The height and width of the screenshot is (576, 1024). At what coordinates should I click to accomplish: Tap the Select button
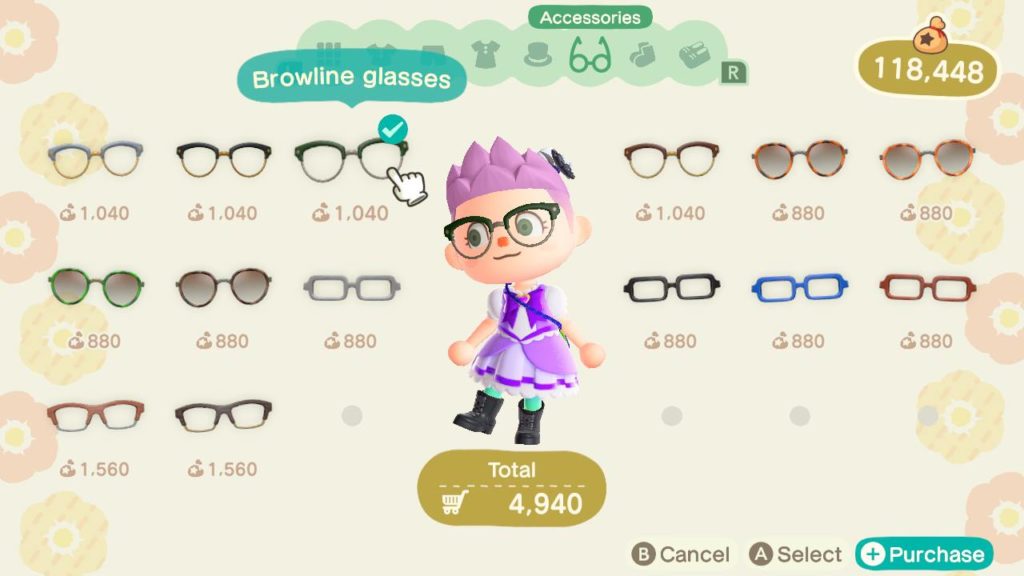pyautogui.click(x=797, y=554)
